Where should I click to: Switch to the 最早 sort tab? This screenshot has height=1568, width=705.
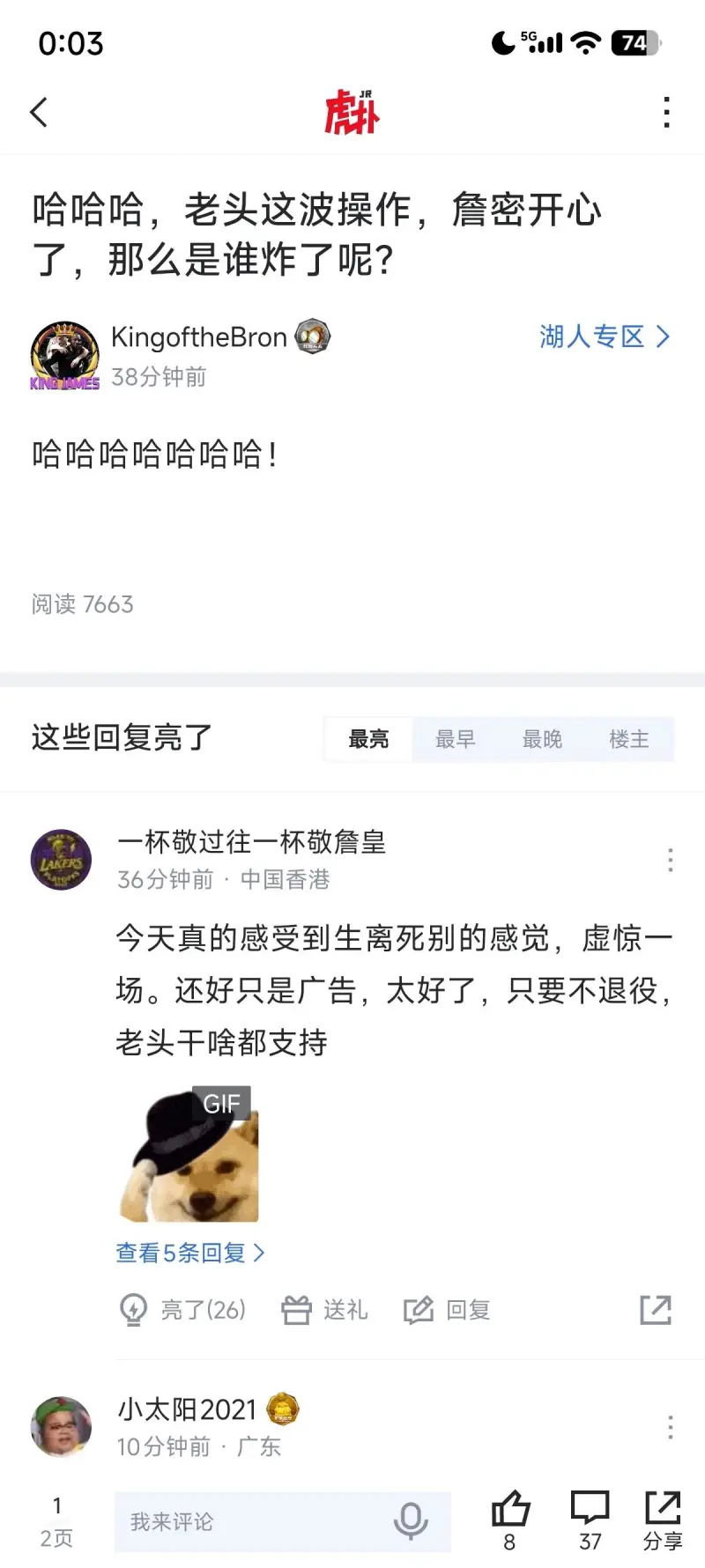coord(455,739)
